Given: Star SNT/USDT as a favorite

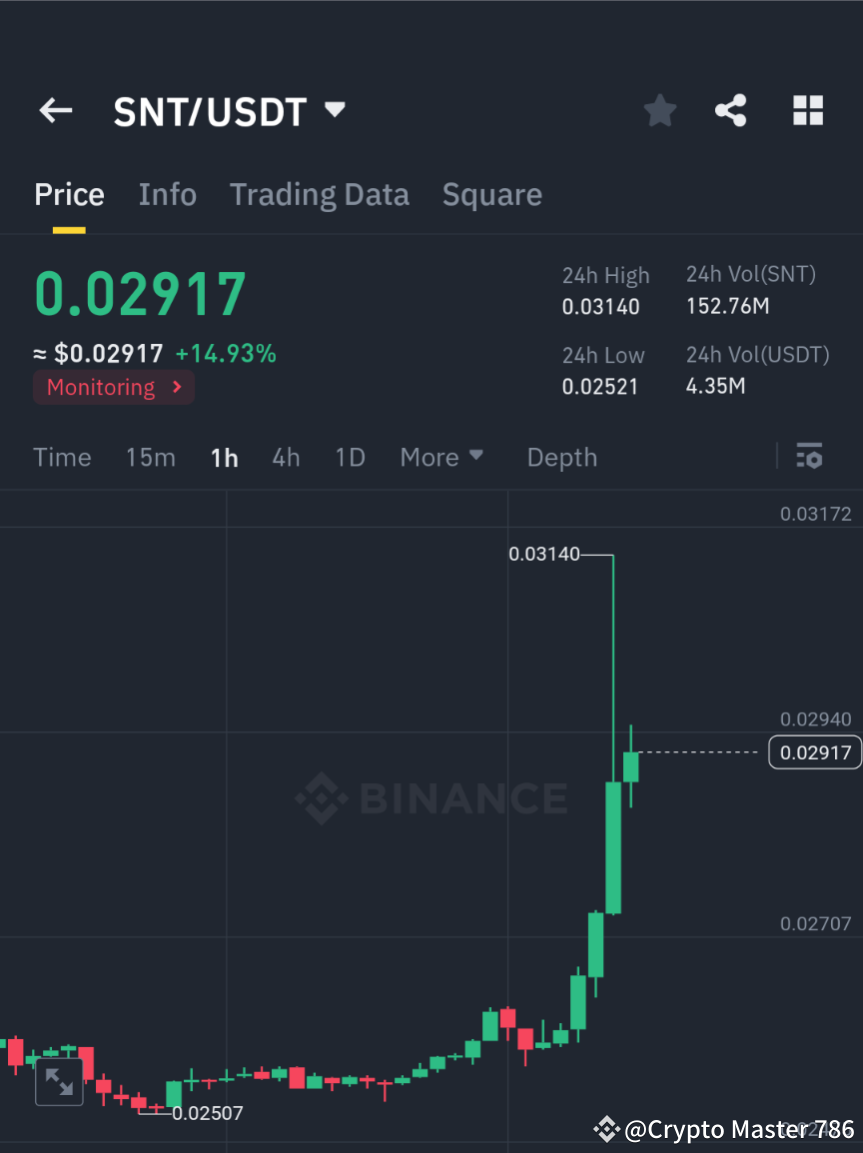Looking at the screenshot, I should point(659,110).
